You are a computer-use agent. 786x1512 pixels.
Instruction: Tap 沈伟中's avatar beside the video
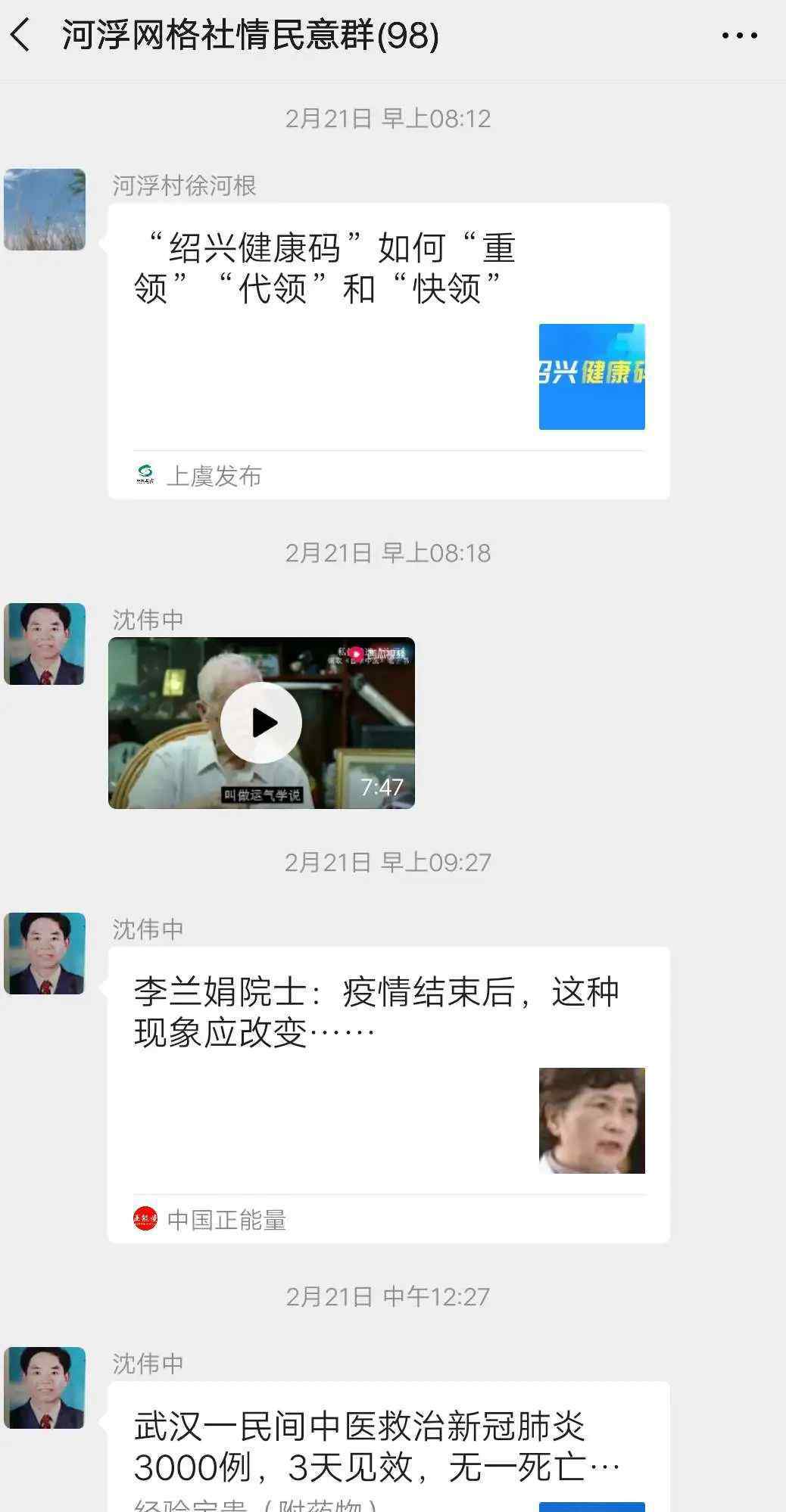coord(45,644)
